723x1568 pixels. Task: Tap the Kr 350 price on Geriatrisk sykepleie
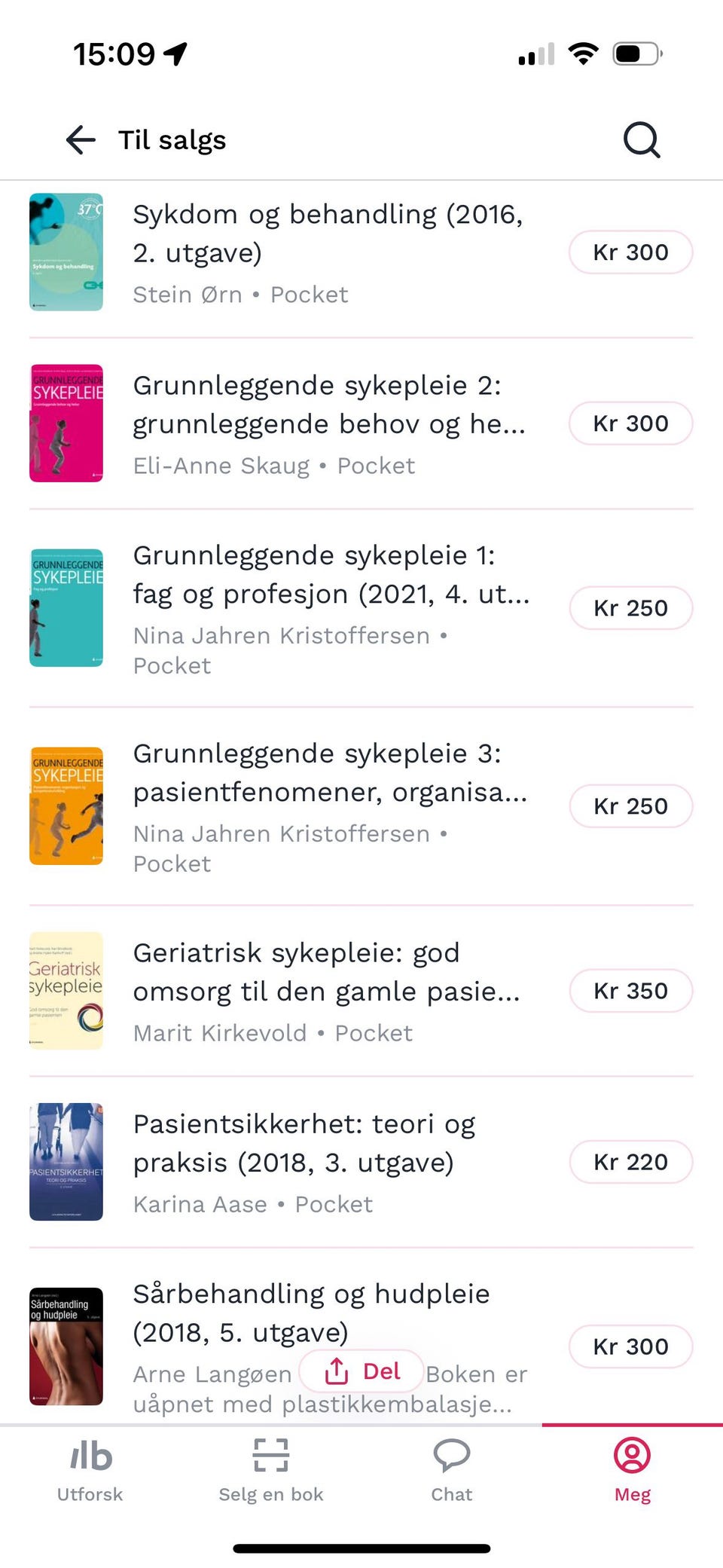[x=631, y=991]
